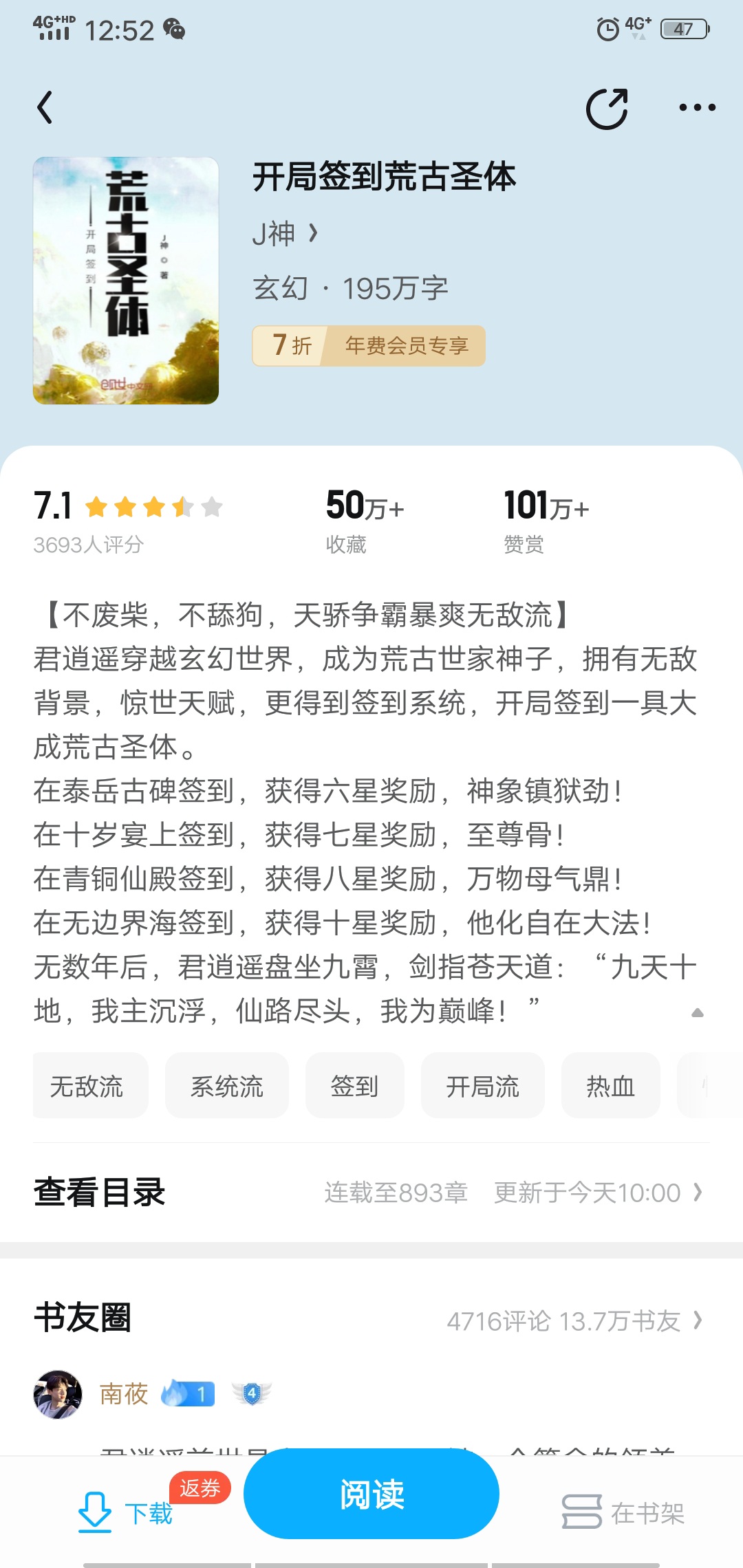This screenshot has height=1568, width=743.
Task: Open the book cover image
Action: (126, 281)
